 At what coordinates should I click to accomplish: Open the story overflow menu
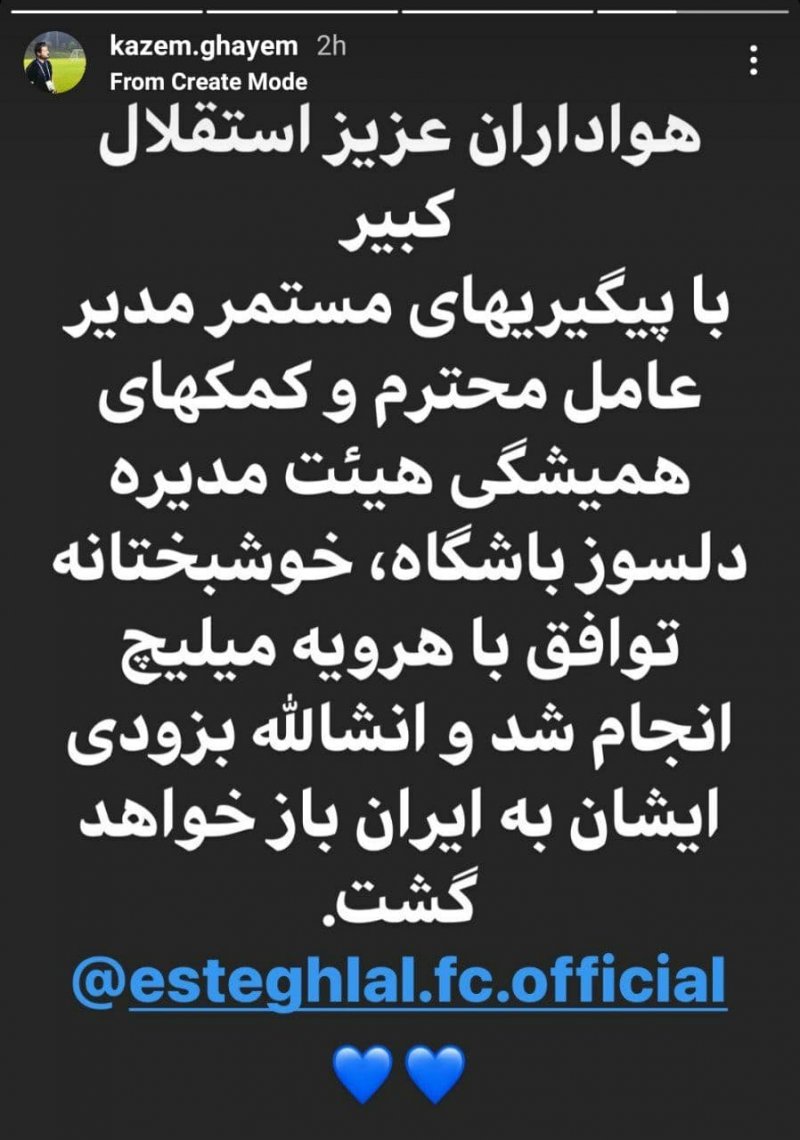pyautogui.click(x=754, y=63)
